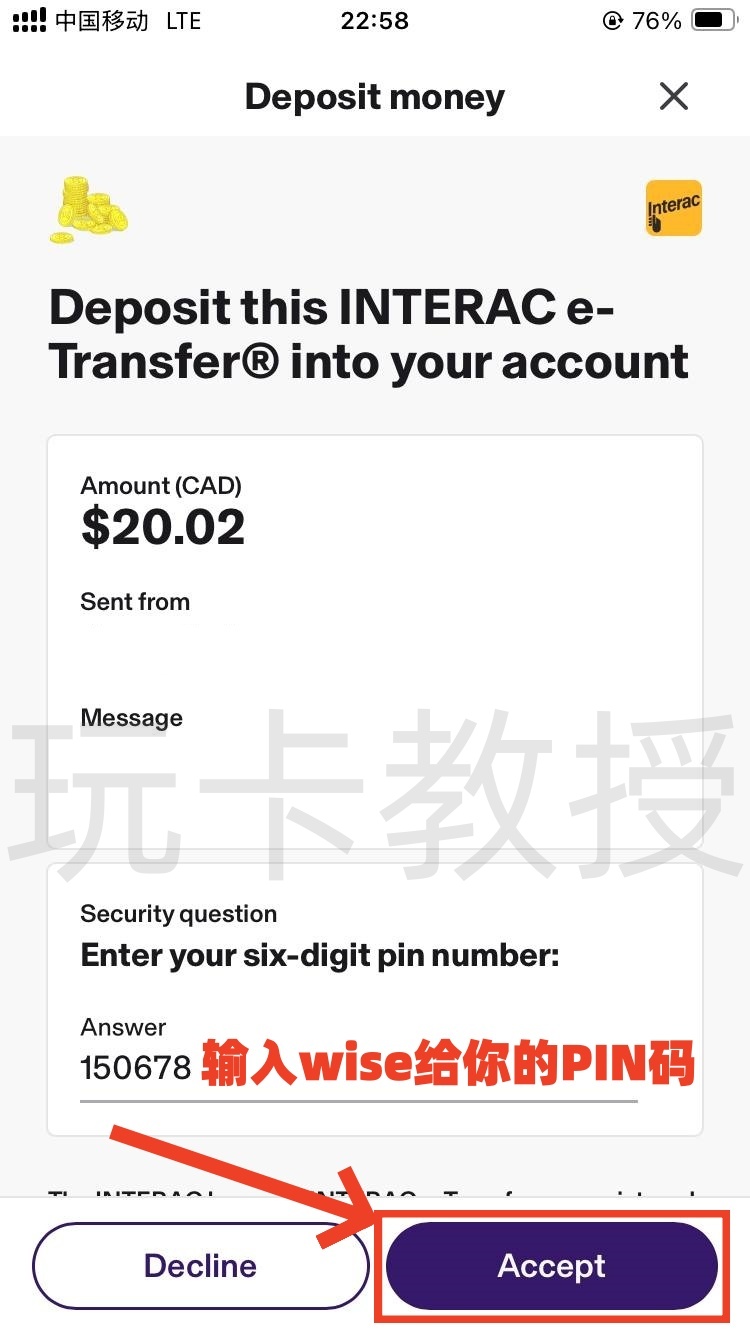Tap the Message section
The image size is (750, 1334).
(131, 717)
